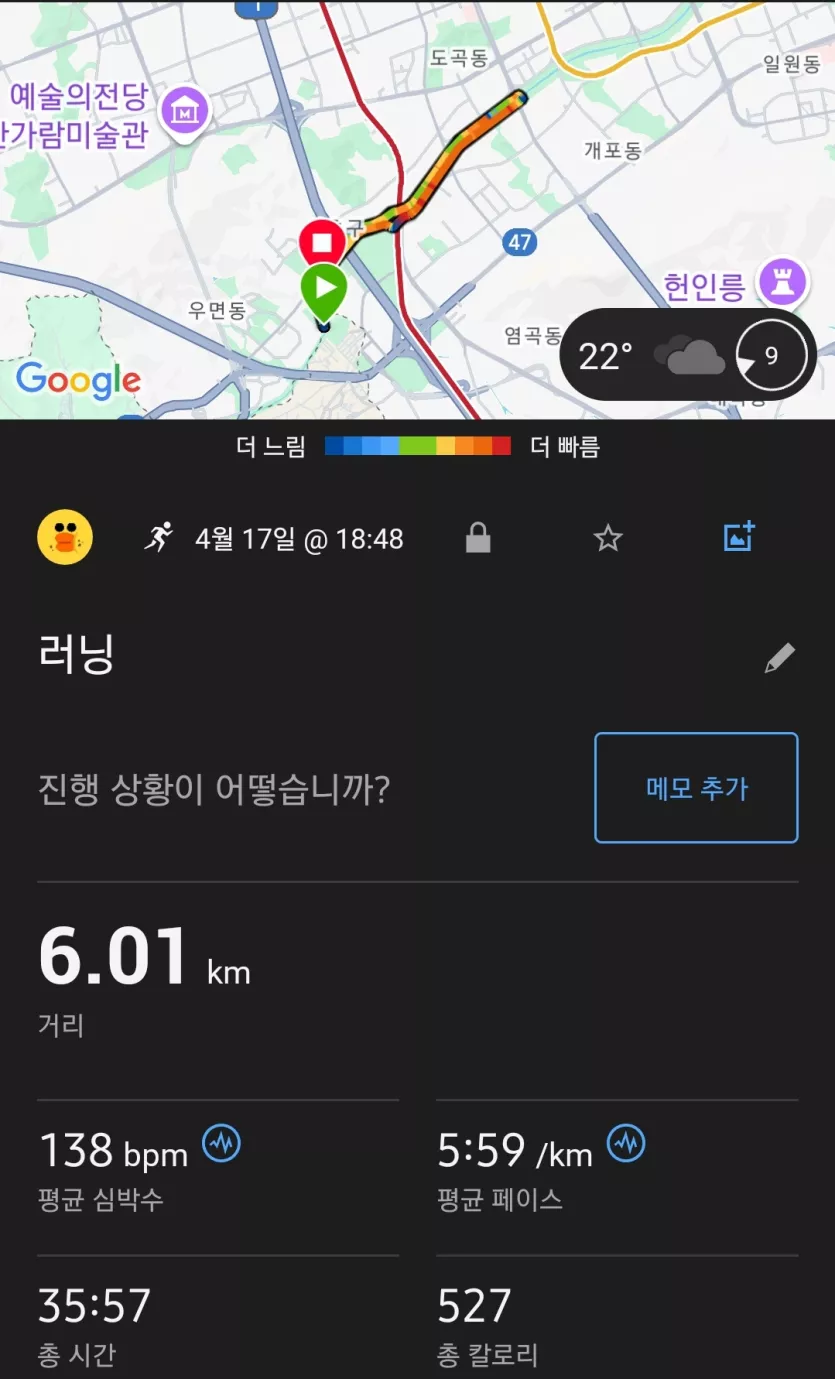
Task: Open the pace chart icon
Action: pos(626,1142)
